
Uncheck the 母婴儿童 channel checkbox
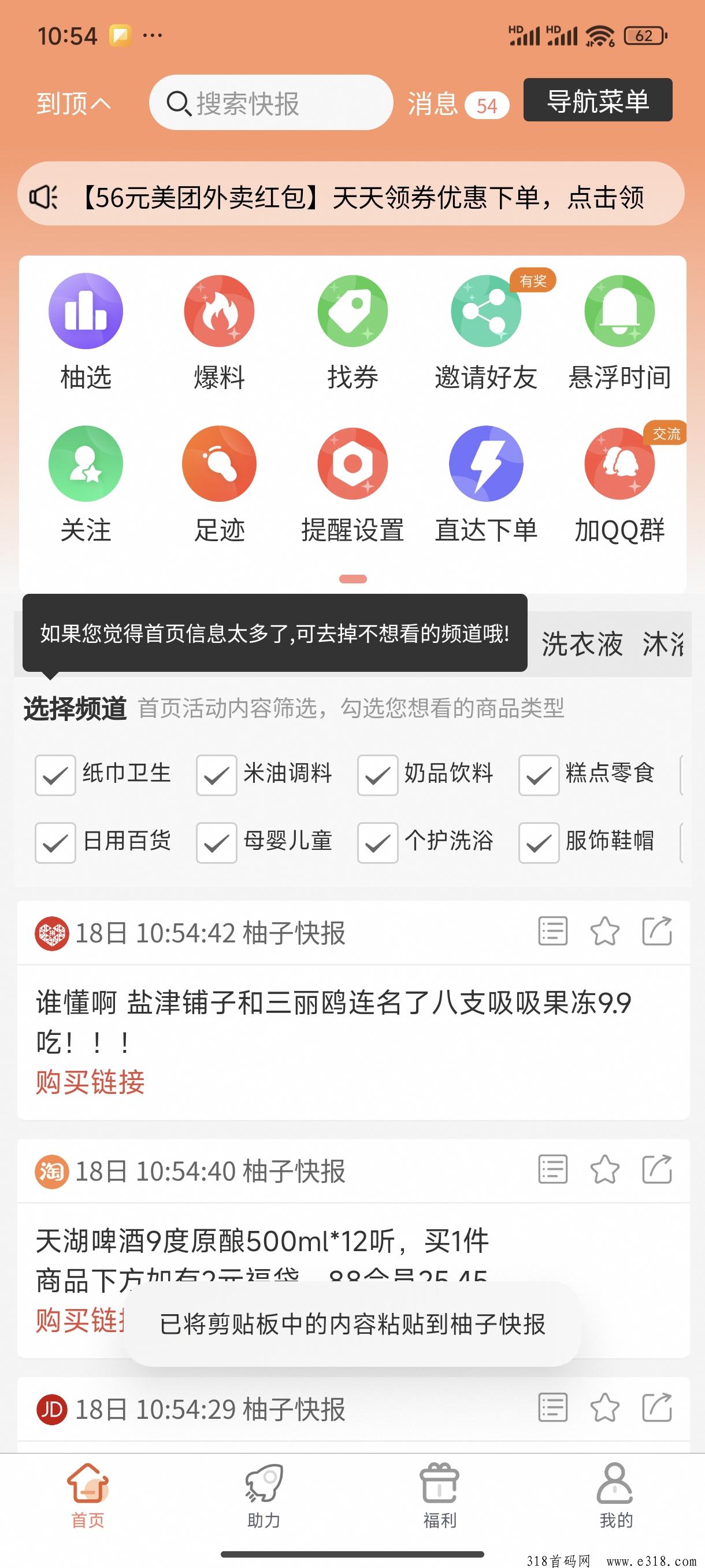(217, 842)
